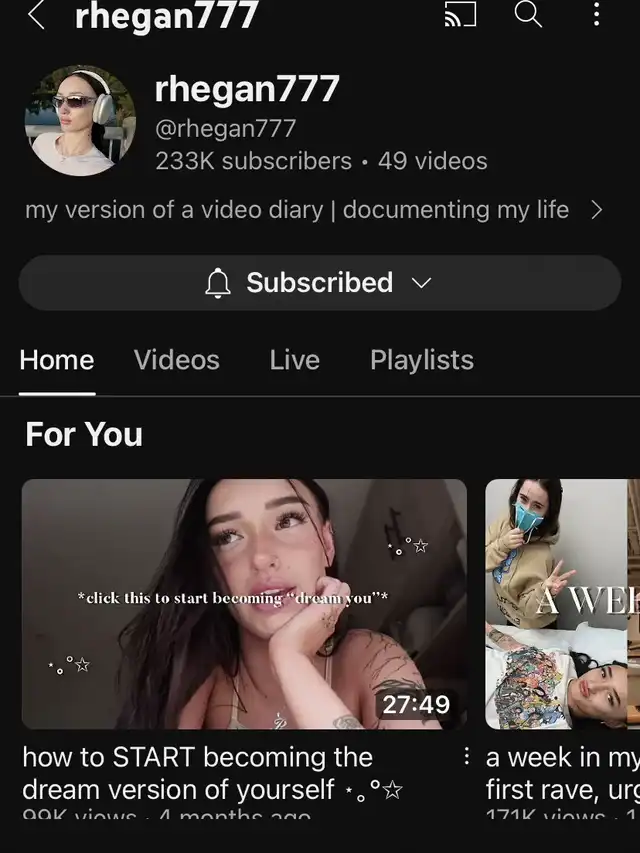Open the channel overflow menu
The image size is (640, 853).
coord(596,15)
